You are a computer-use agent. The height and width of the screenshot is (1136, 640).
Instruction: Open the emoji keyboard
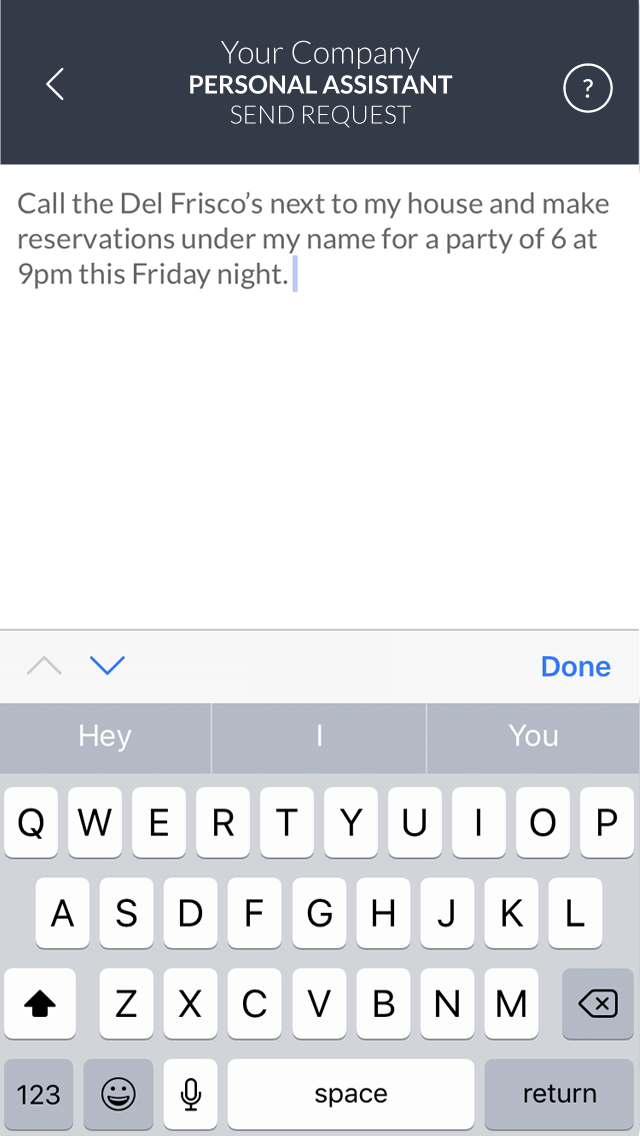point(118,1093)
